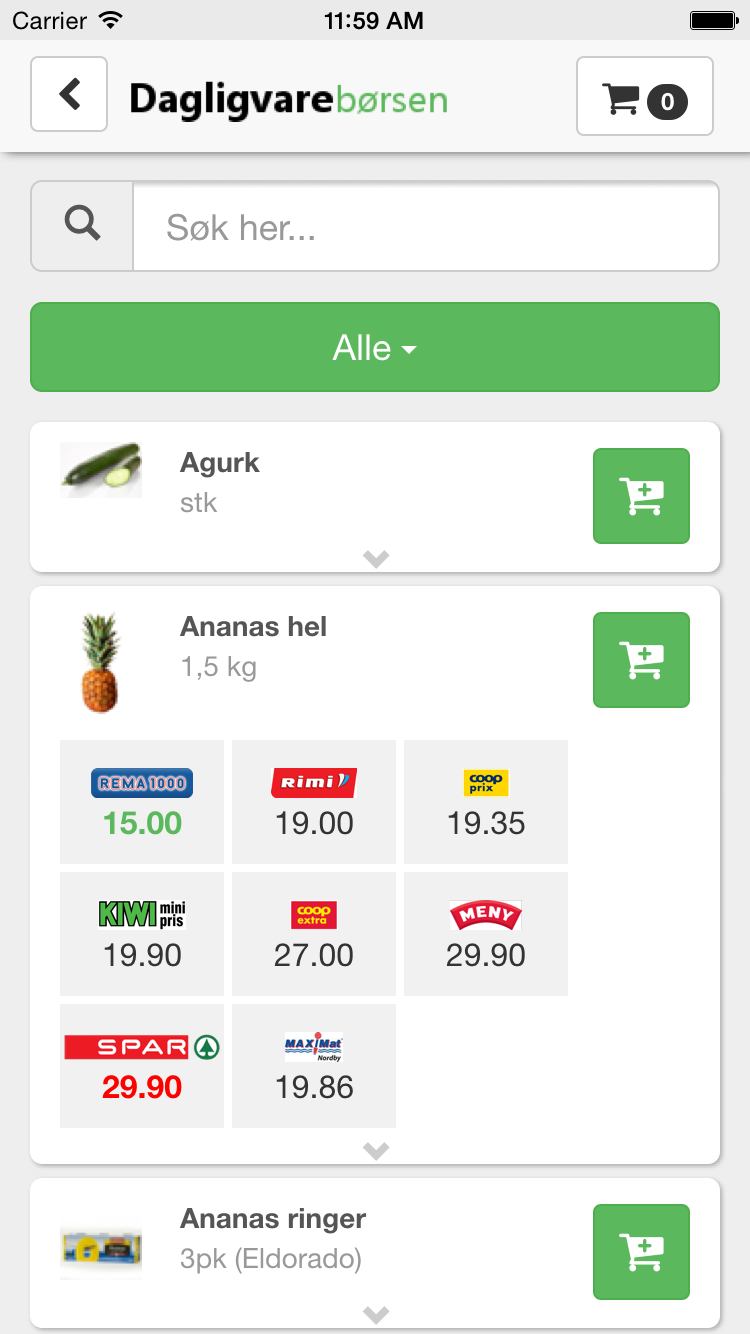Tap the search magnifier icon
750x1334 pixels.
point(83,226)
